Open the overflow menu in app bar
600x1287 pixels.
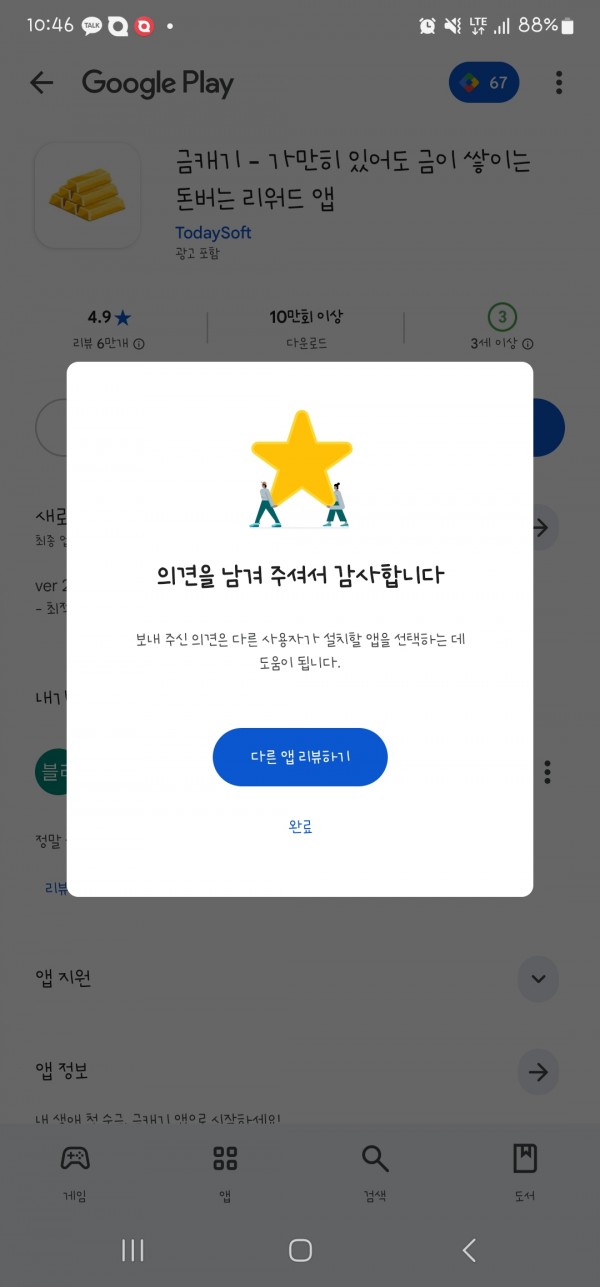559,83
